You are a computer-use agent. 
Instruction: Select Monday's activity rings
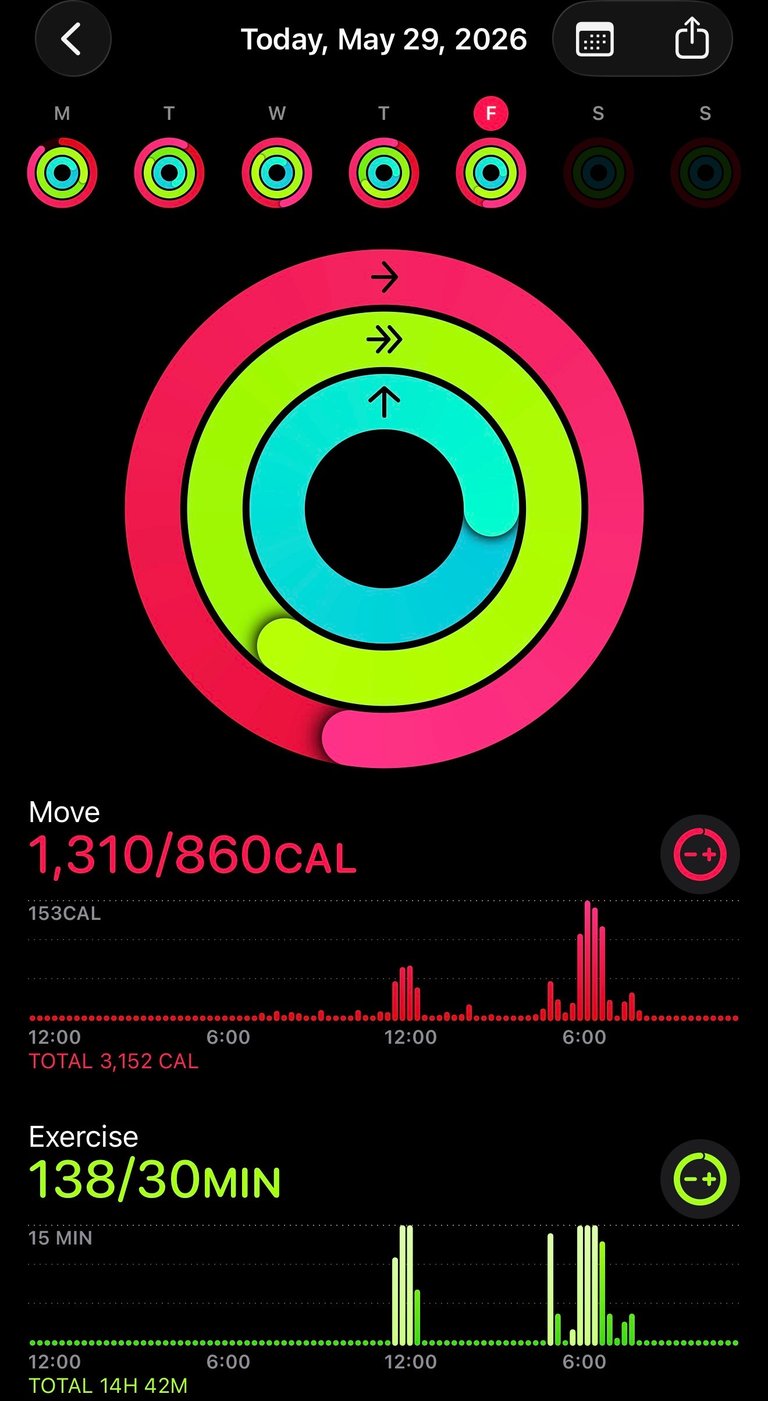click(x=62, y=173)
